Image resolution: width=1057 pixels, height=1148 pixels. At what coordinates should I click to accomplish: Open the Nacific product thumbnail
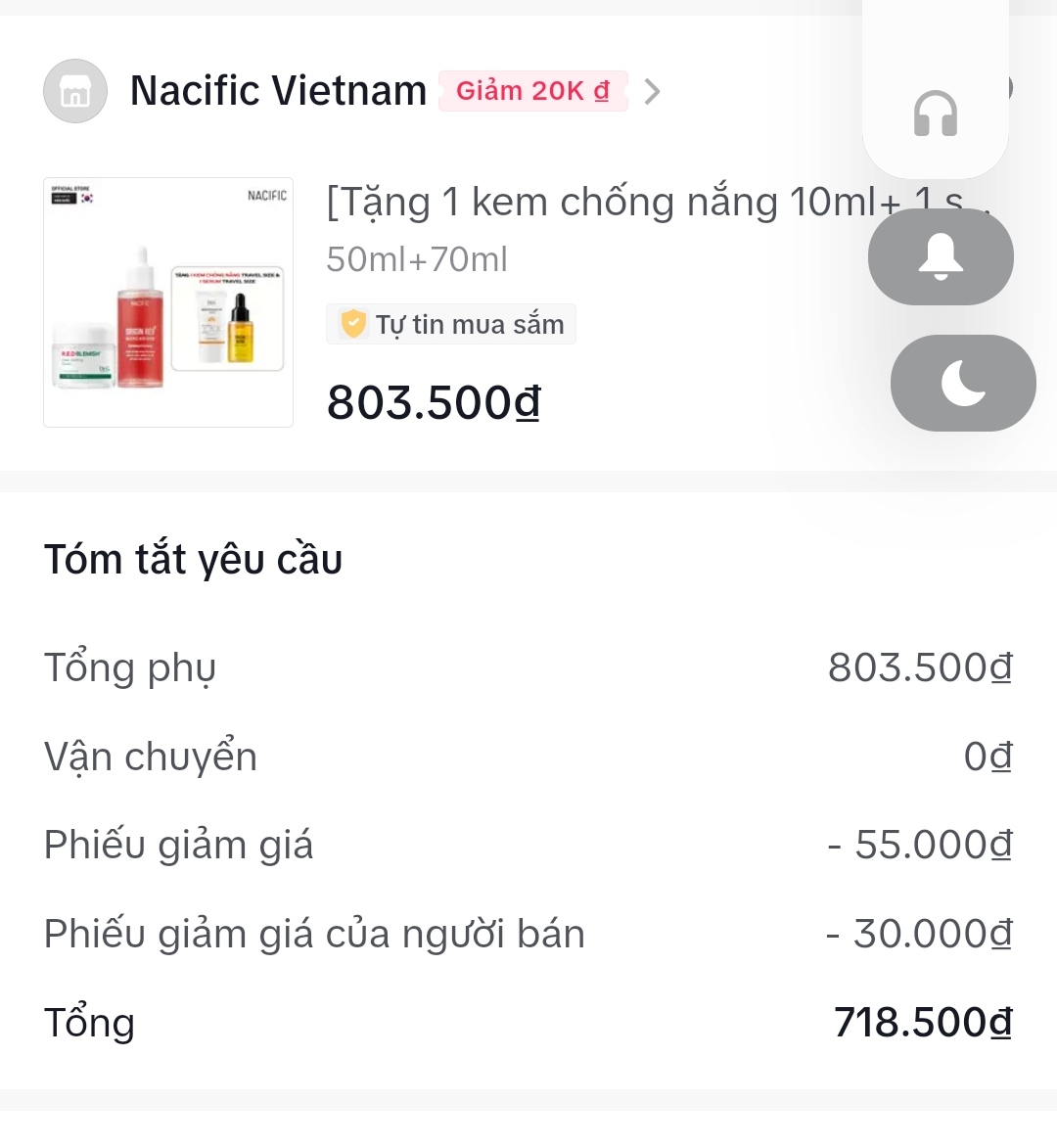point(168,302)
